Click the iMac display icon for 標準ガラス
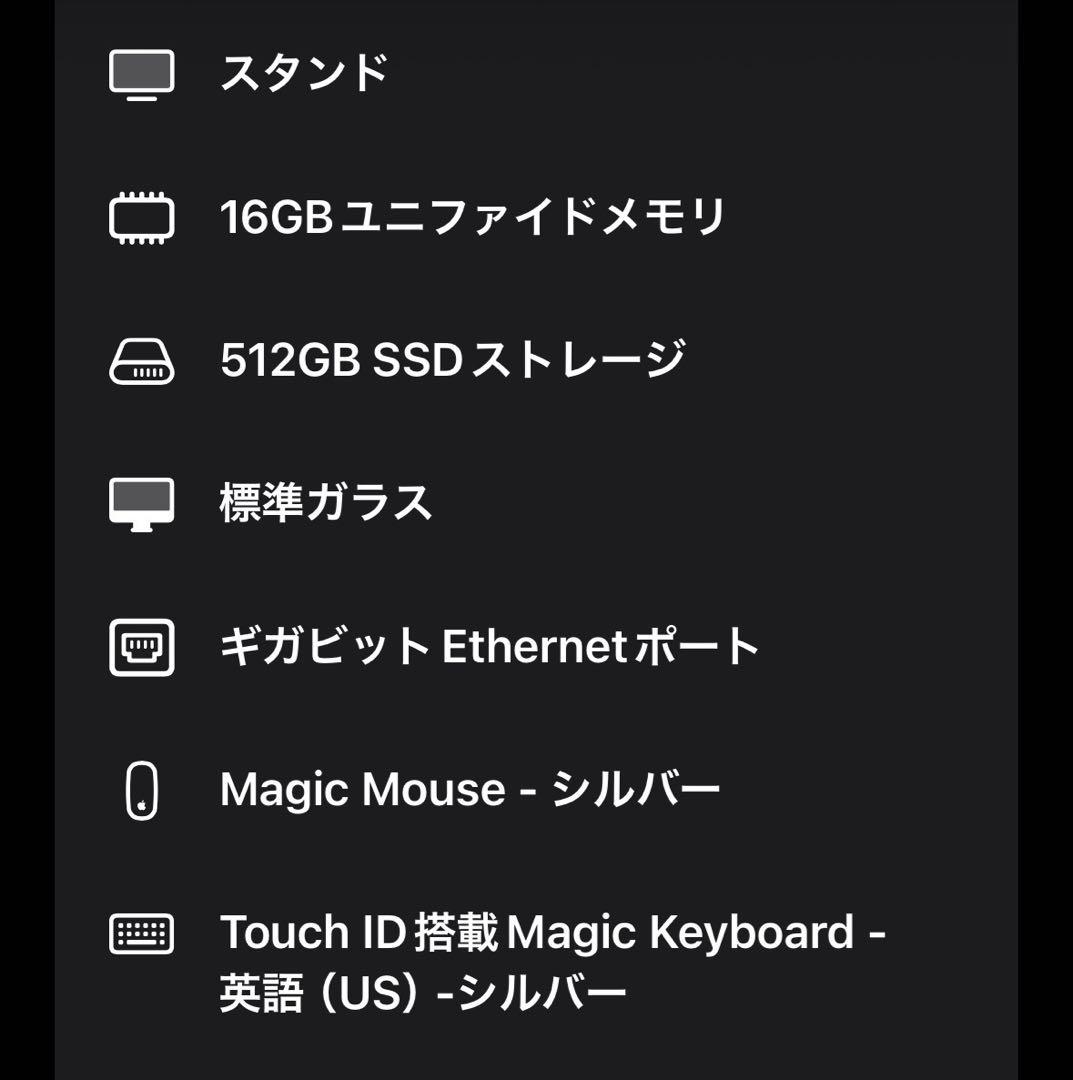 [143, 503]
